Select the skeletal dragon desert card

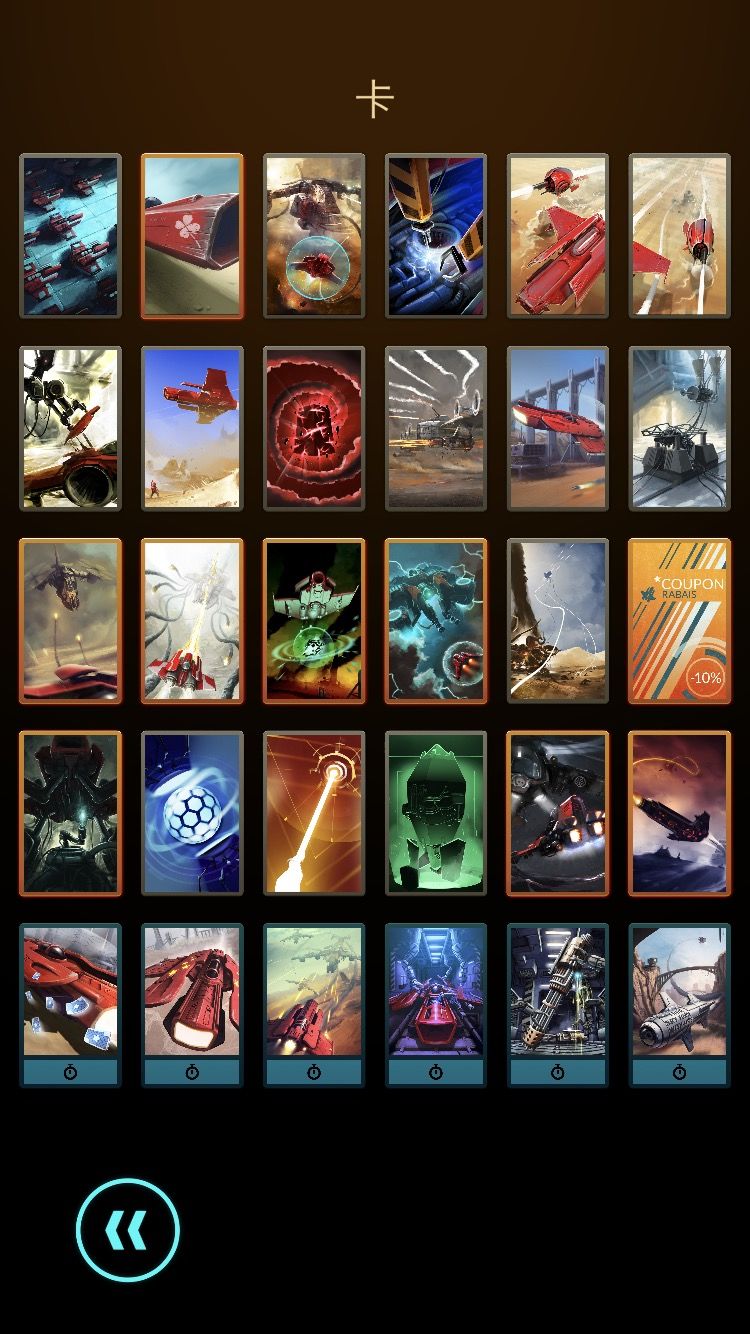70,620
